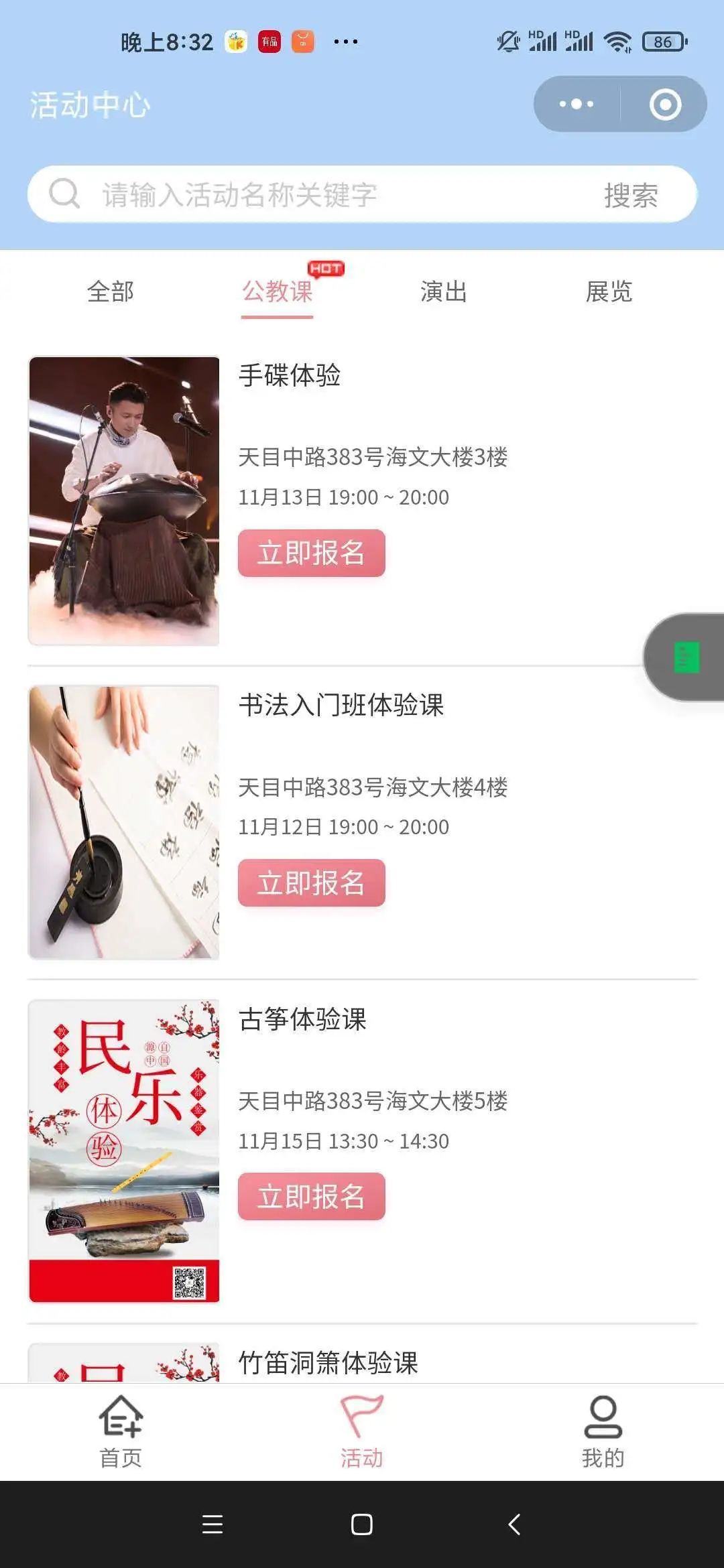This screenshot has width=724, height=1568.
Task: Open the 手碟体验 activity picture
Action: coord(124,501)
